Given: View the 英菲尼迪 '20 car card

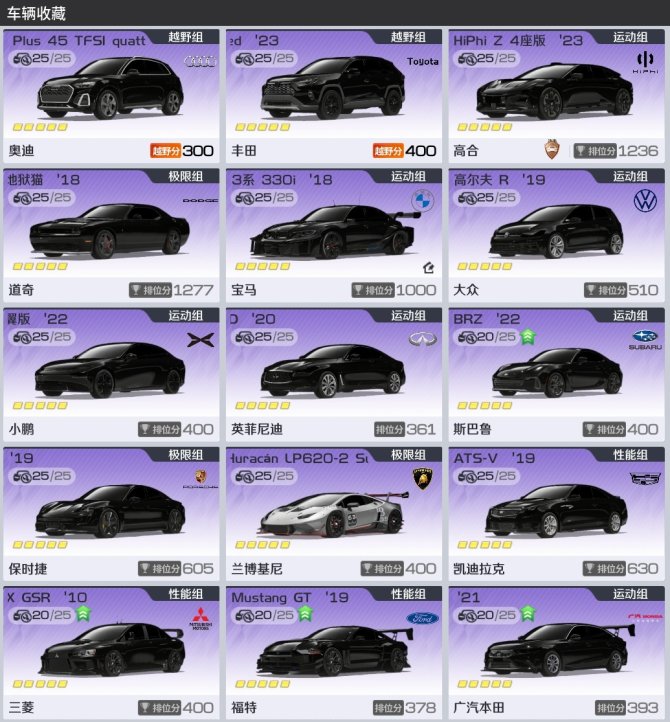Looking at the screenshot, I should click(334, 374).
